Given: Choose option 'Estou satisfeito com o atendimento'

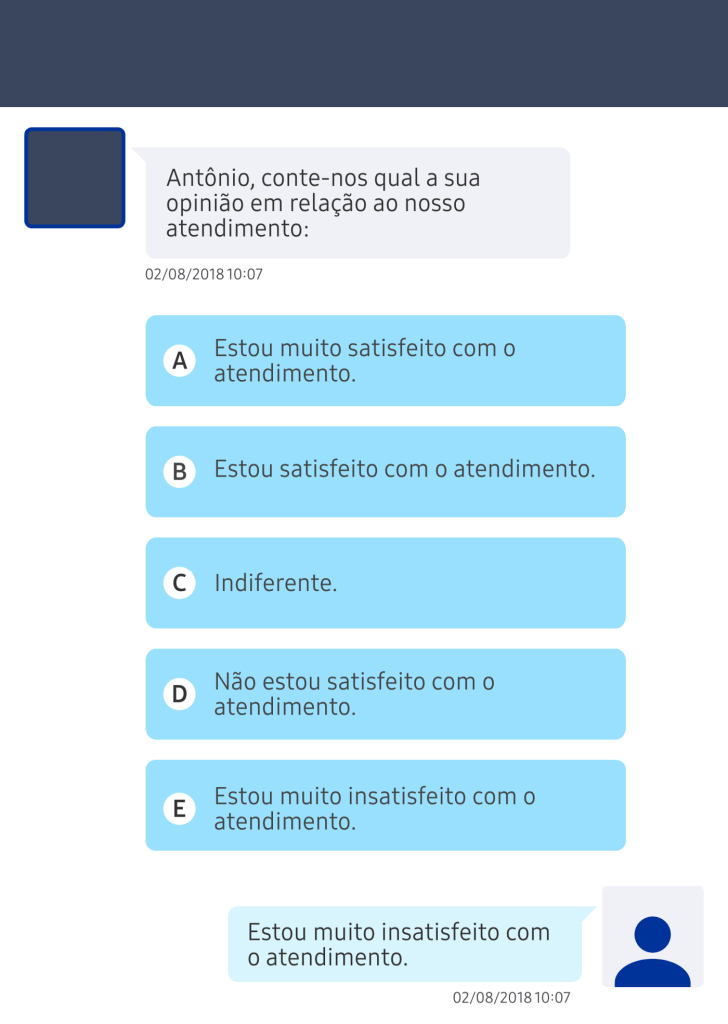Looking at the screenshot, I should point(385,471).
